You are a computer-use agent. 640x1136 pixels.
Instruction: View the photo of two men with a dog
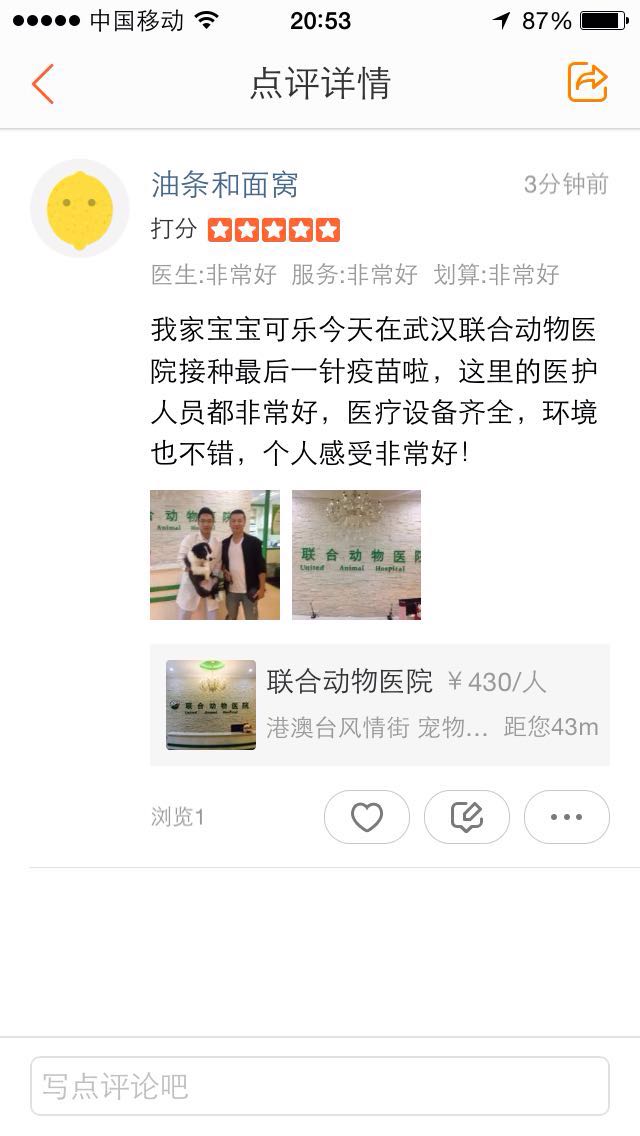[x=215, y=555]
